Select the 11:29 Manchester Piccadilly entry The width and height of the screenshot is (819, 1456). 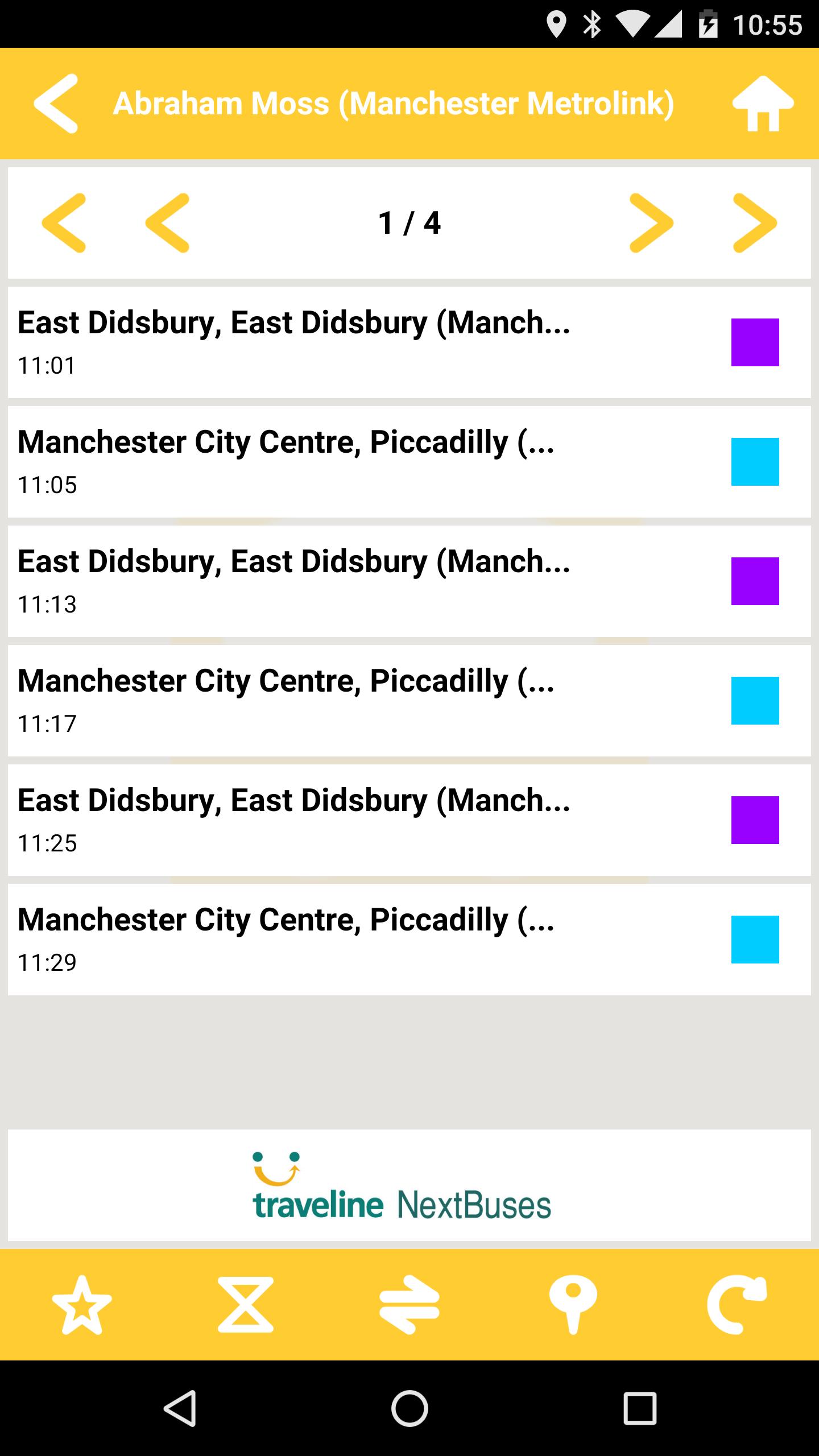pos(341,938)
